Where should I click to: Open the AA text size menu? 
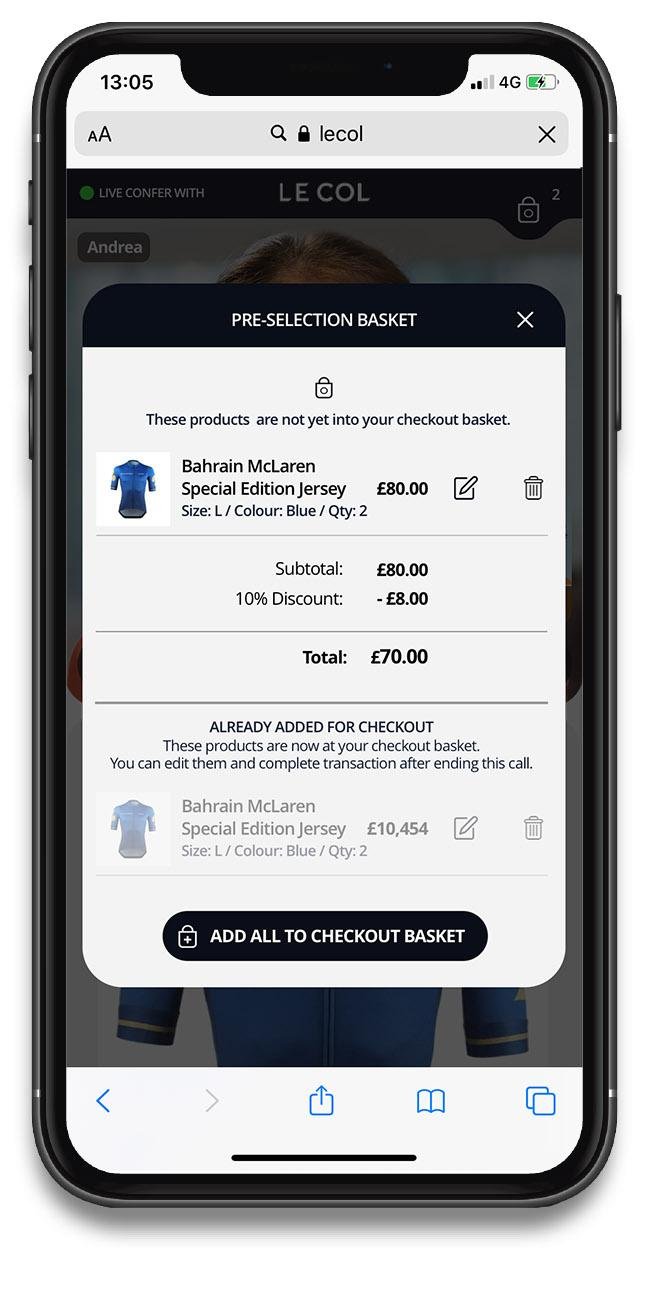coord(100,134)
